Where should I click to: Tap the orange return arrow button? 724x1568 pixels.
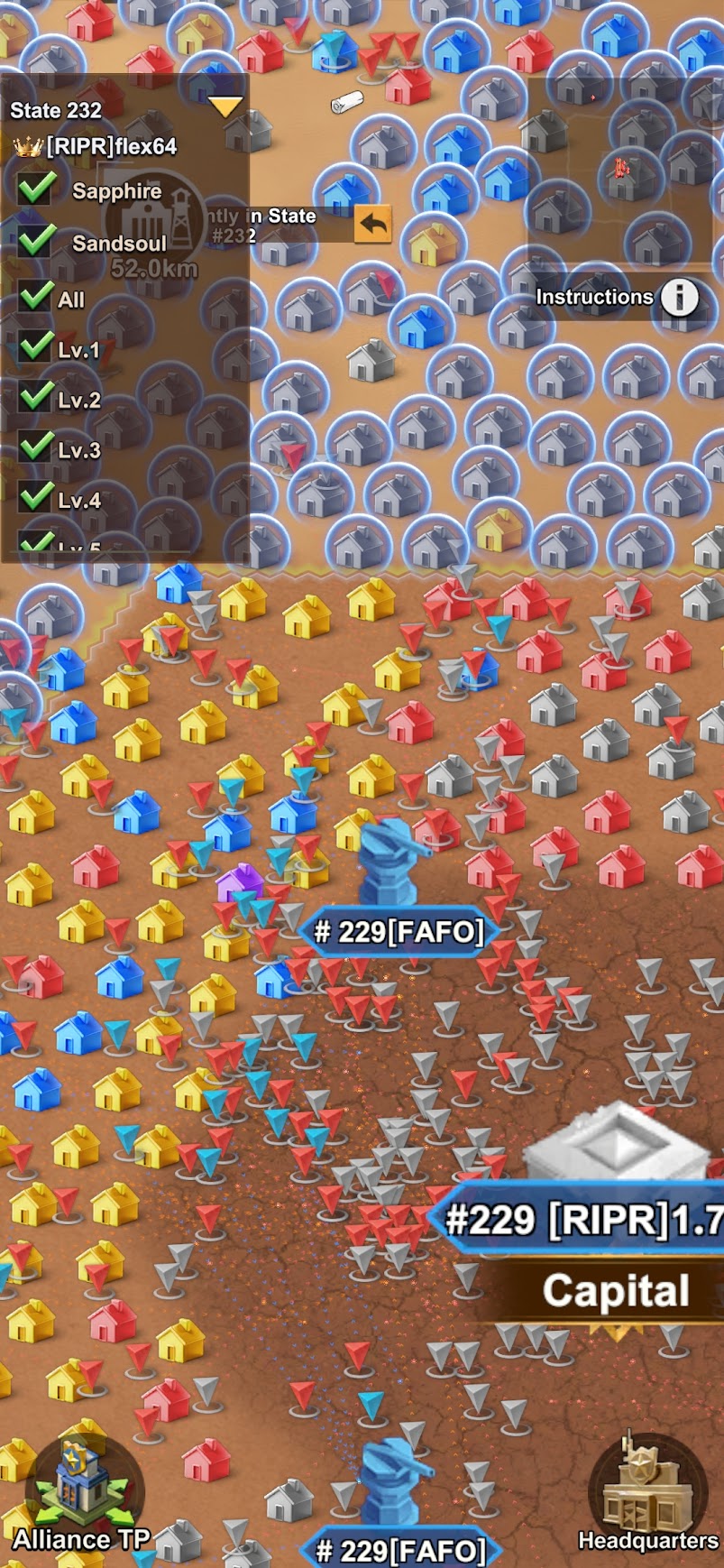[x=372, y=224]
